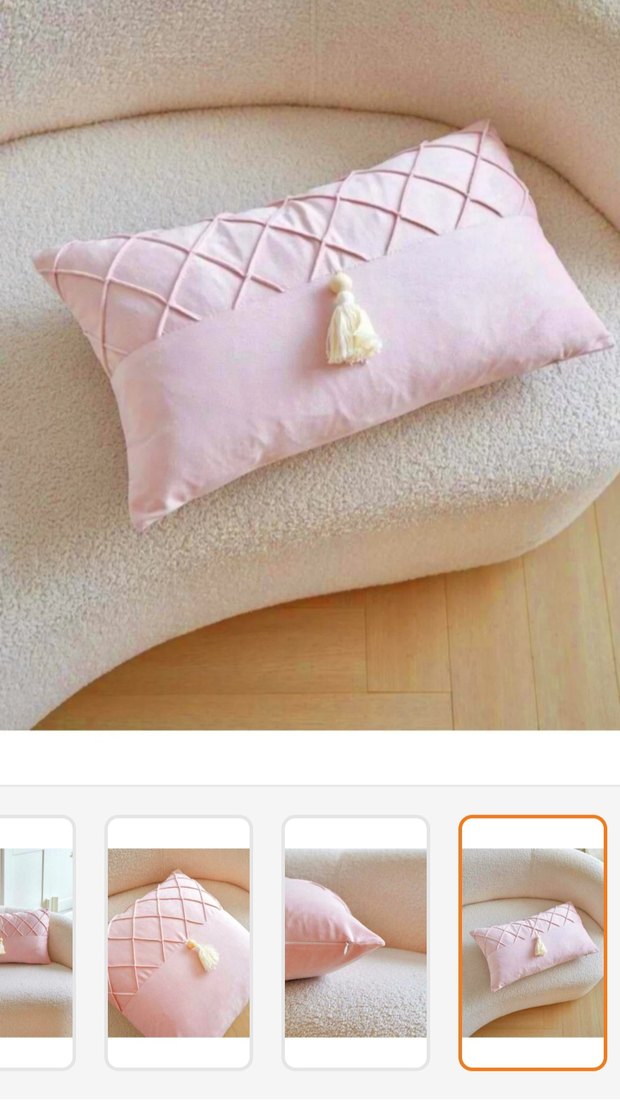
Task: Show the pillow corner side-view thumbnail
Action: pyautogui.click(x=355, y=942)
